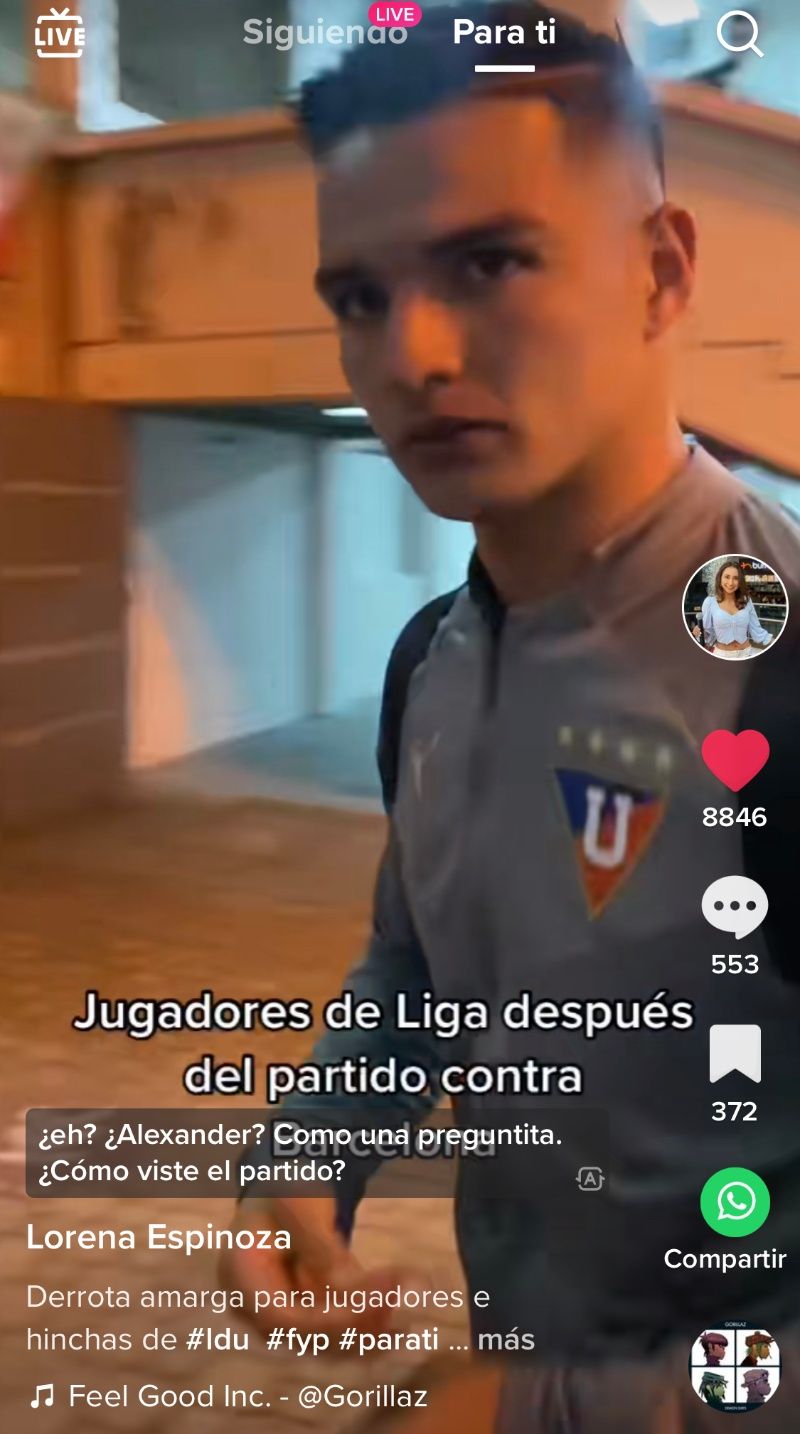Open the #ldu hashtag
Viewport: 800px width, 1434px height.
tap(217, 1340)
